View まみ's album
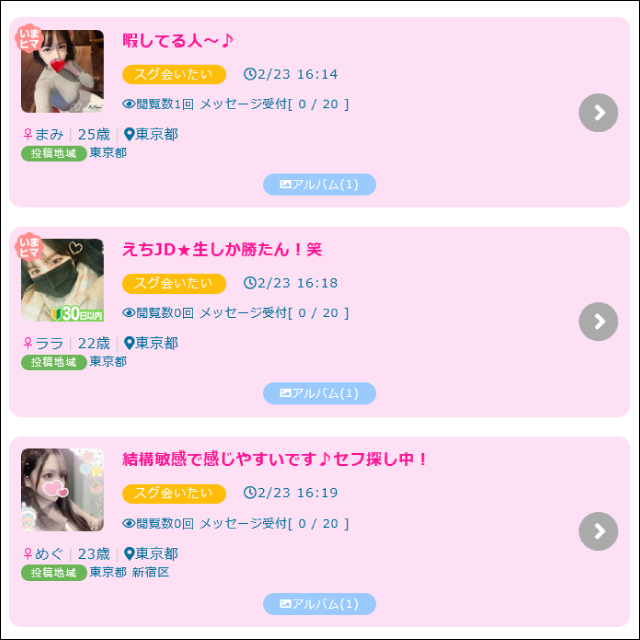Viewport: 640px width, 640px height. click(319, 185)
